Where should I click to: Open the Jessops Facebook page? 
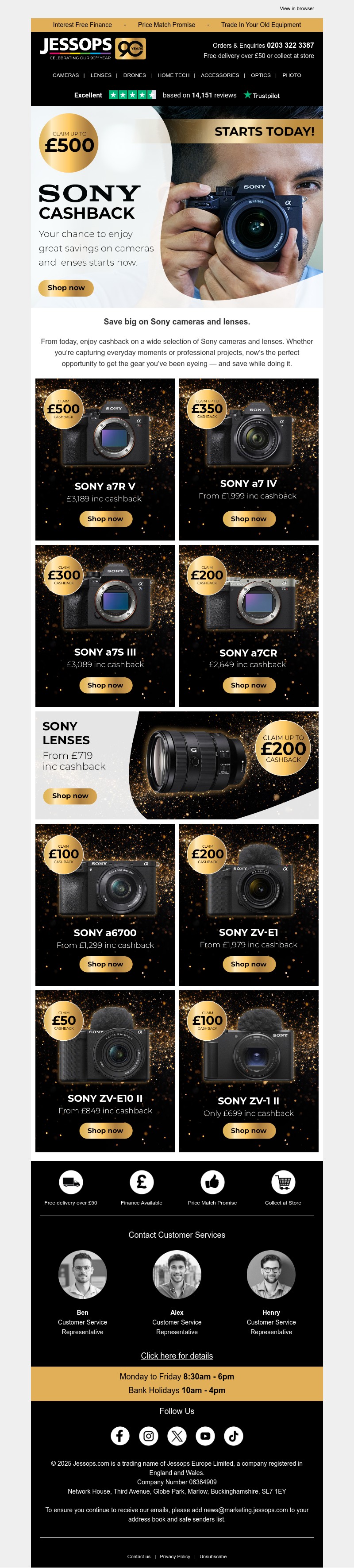(120, 1436)
